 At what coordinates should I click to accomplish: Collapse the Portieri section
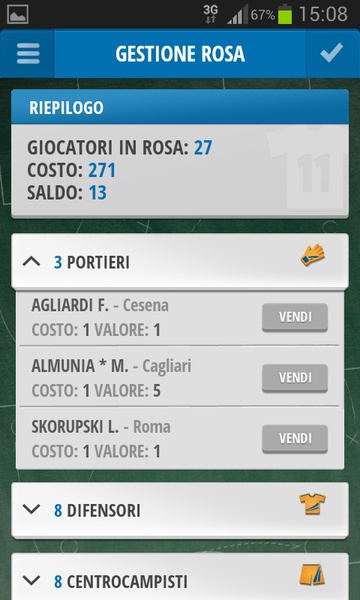click(x=180, y=261)
